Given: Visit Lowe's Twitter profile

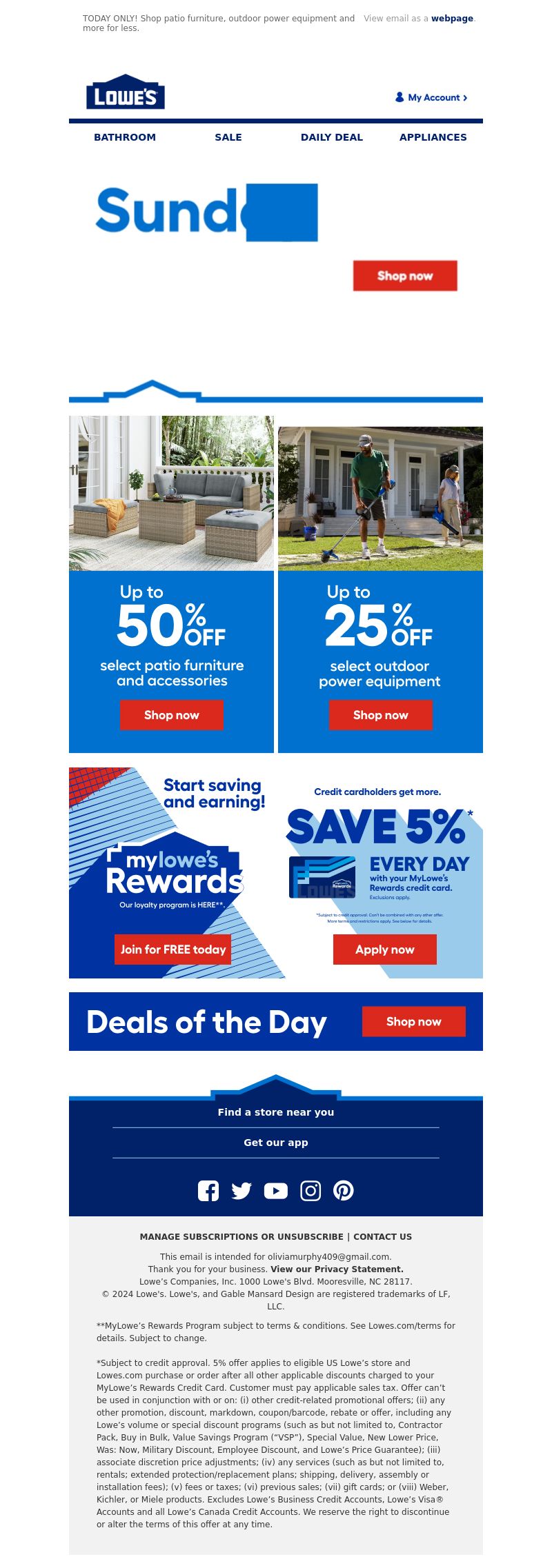Looking at the screenshot, I should (241, 1191).
